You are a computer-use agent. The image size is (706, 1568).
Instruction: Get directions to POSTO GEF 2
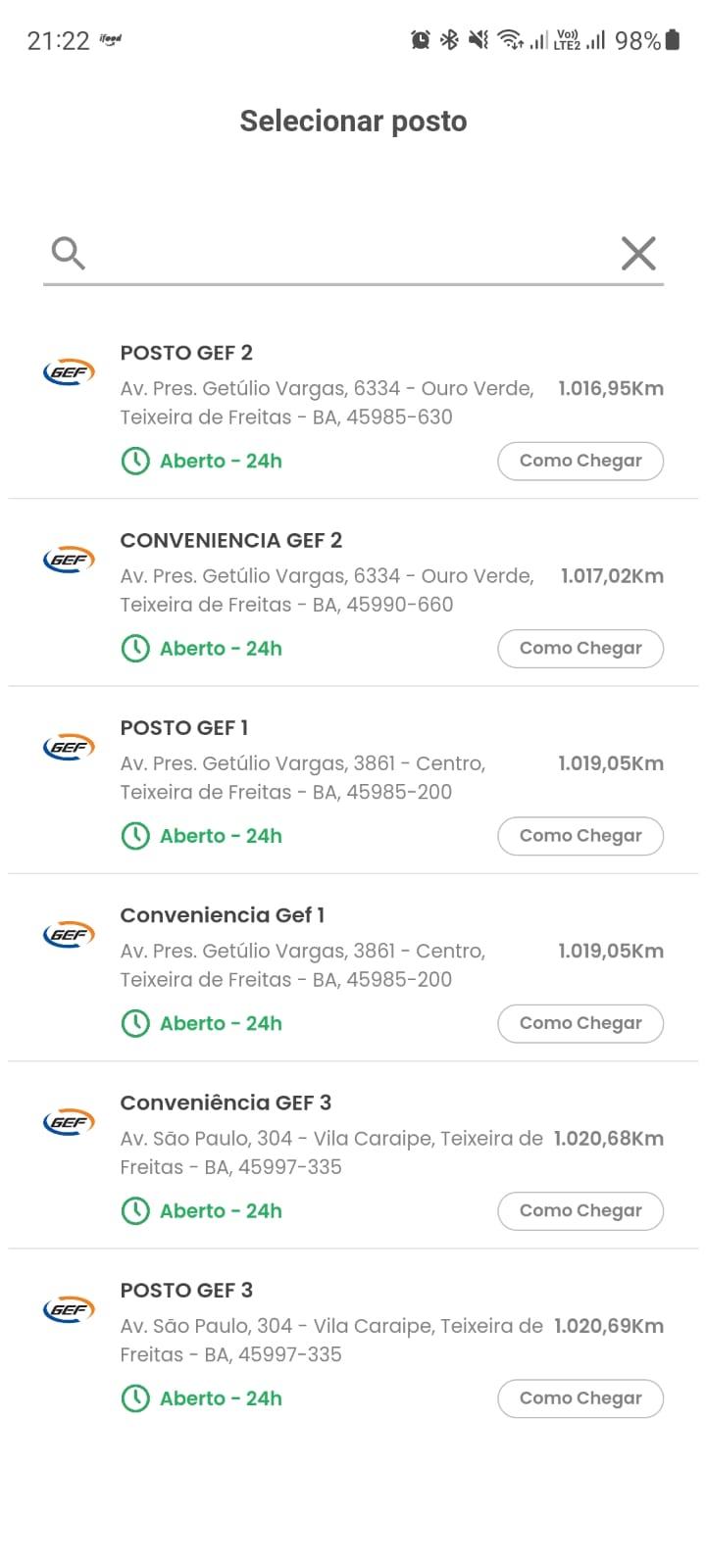pyautogui.click(x=580, y=461)
